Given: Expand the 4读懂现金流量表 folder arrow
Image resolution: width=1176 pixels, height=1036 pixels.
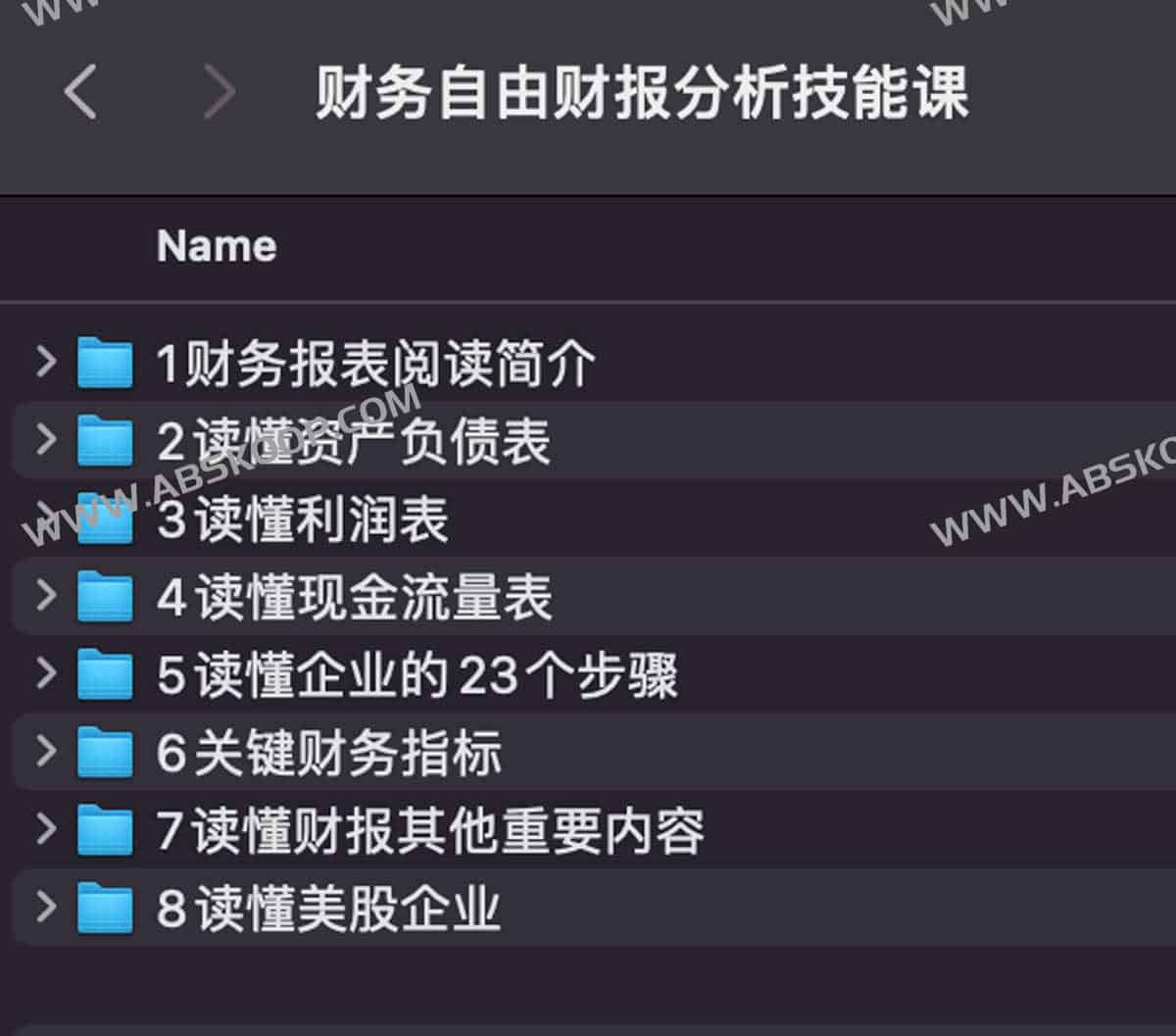Looking at the screenshot, I should click(44, 595).
